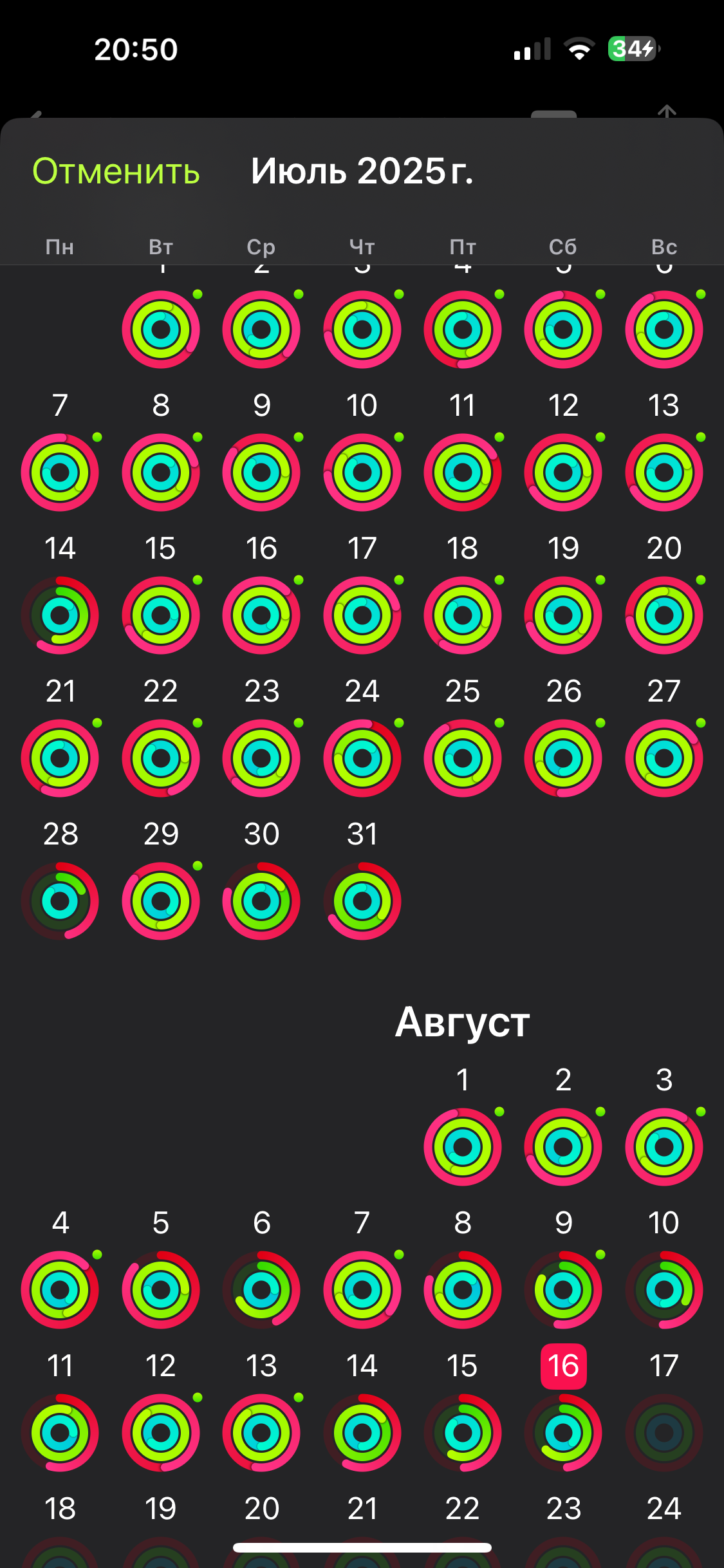Open July 28 activity summary
The image size is (724, 1568).
[x=60, y=901]
